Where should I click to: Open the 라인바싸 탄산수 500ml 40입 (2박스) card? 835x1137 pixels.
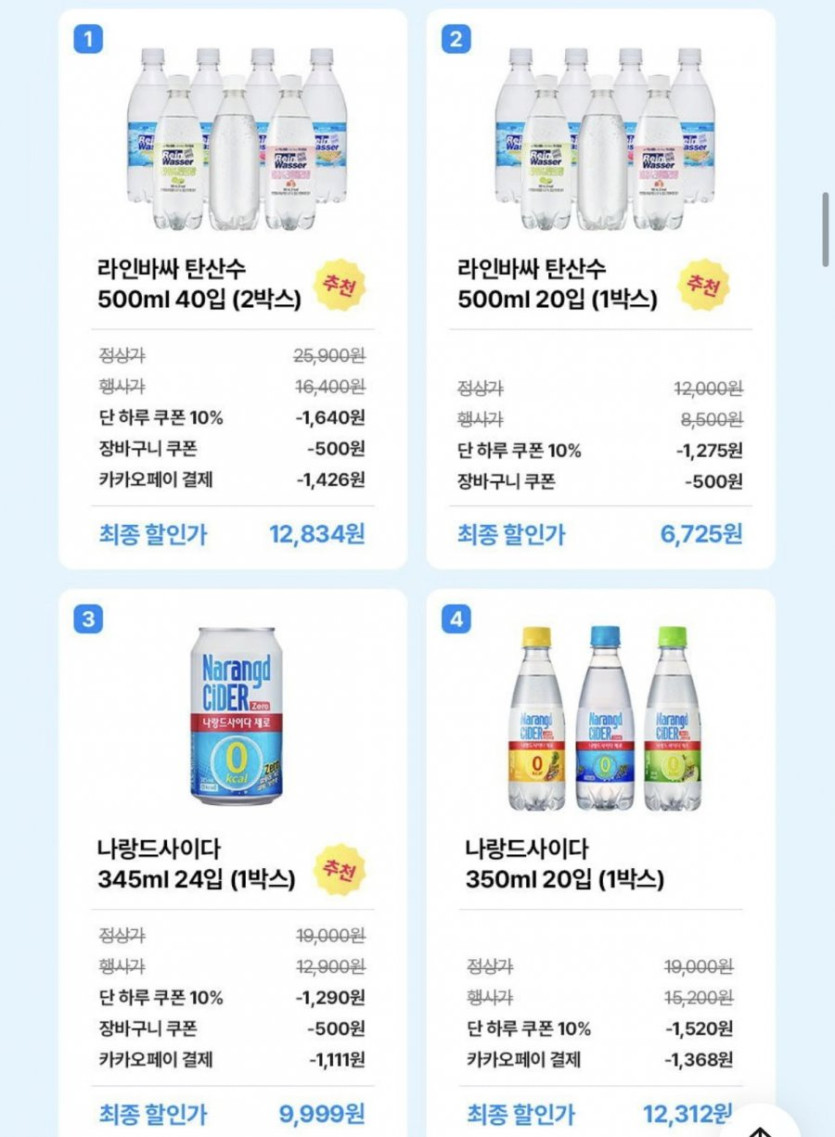pyautogui.click(x=232, y=288)
